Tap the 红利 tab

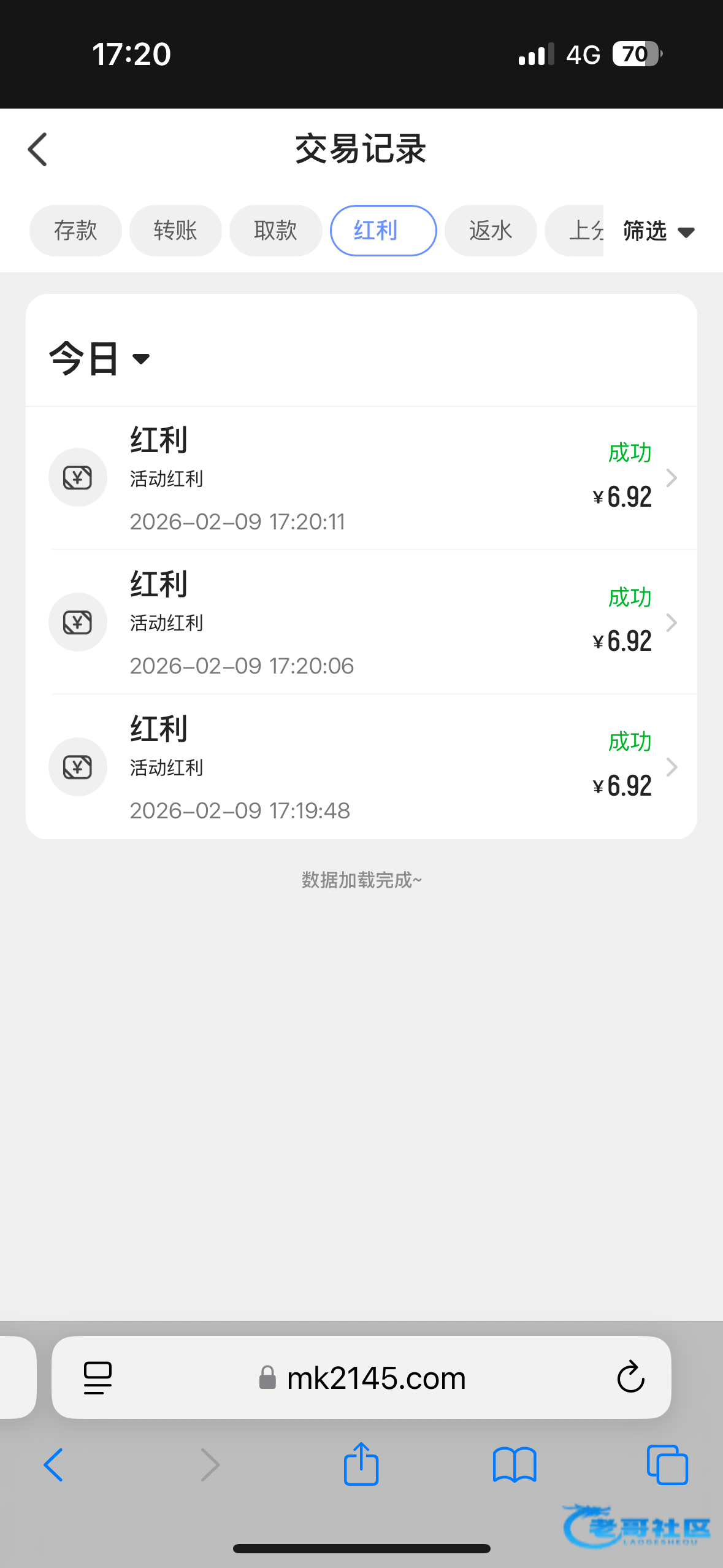click(x=383, y=231)
